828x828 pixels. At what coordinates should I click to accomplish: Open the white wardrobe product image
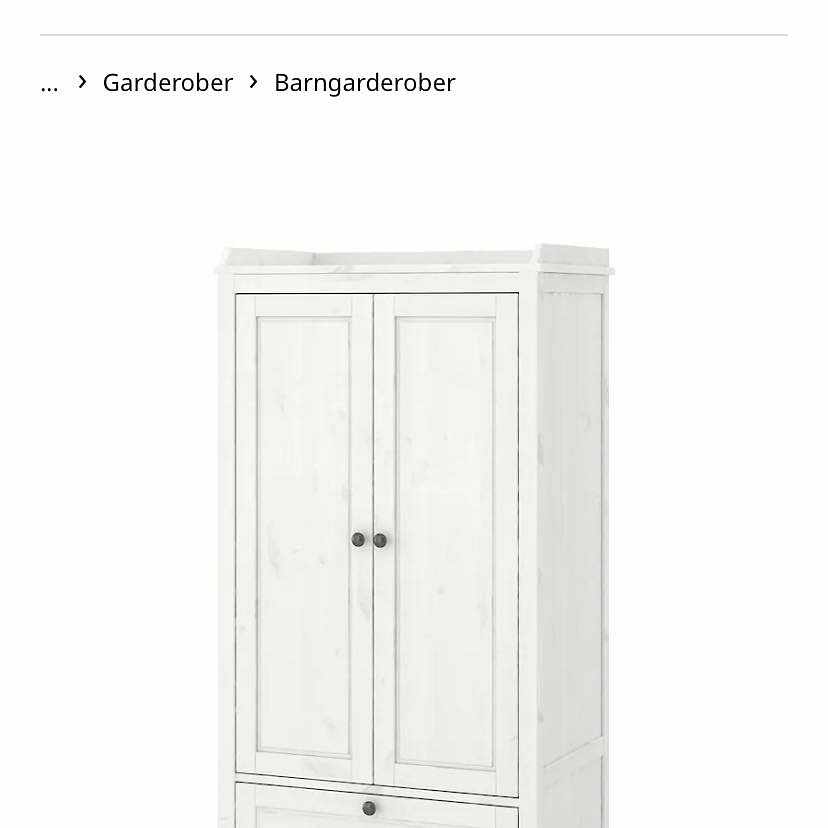click(414, 530)
